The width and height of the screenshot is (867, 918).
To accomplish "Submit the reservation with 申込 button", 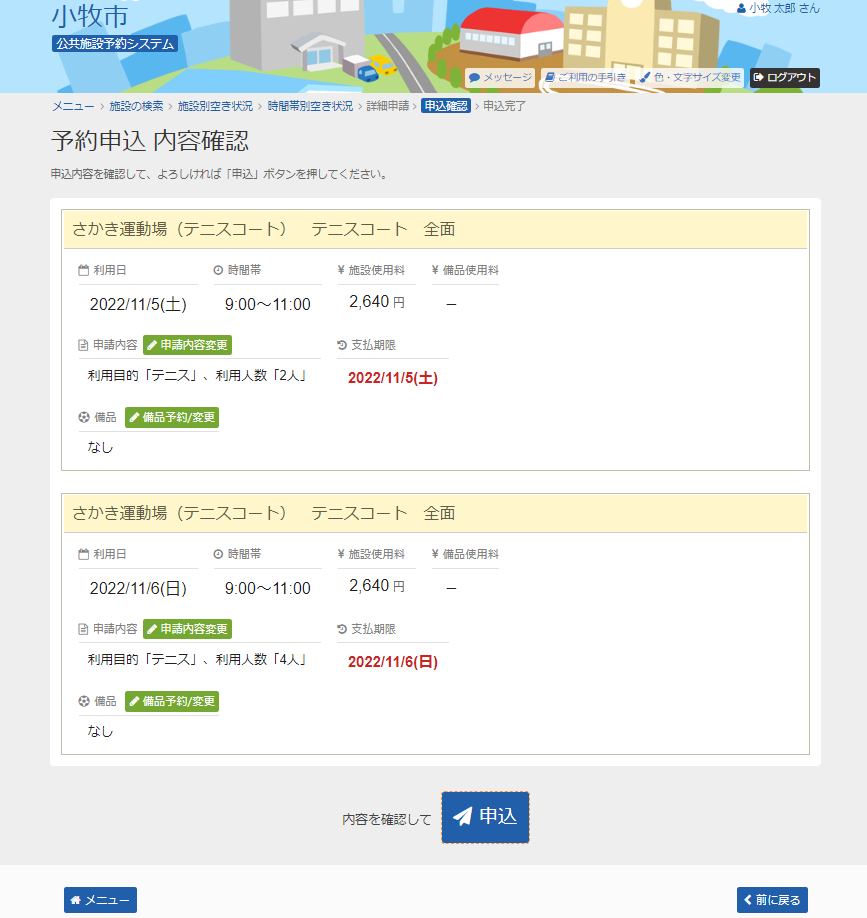I will point(485,817).
